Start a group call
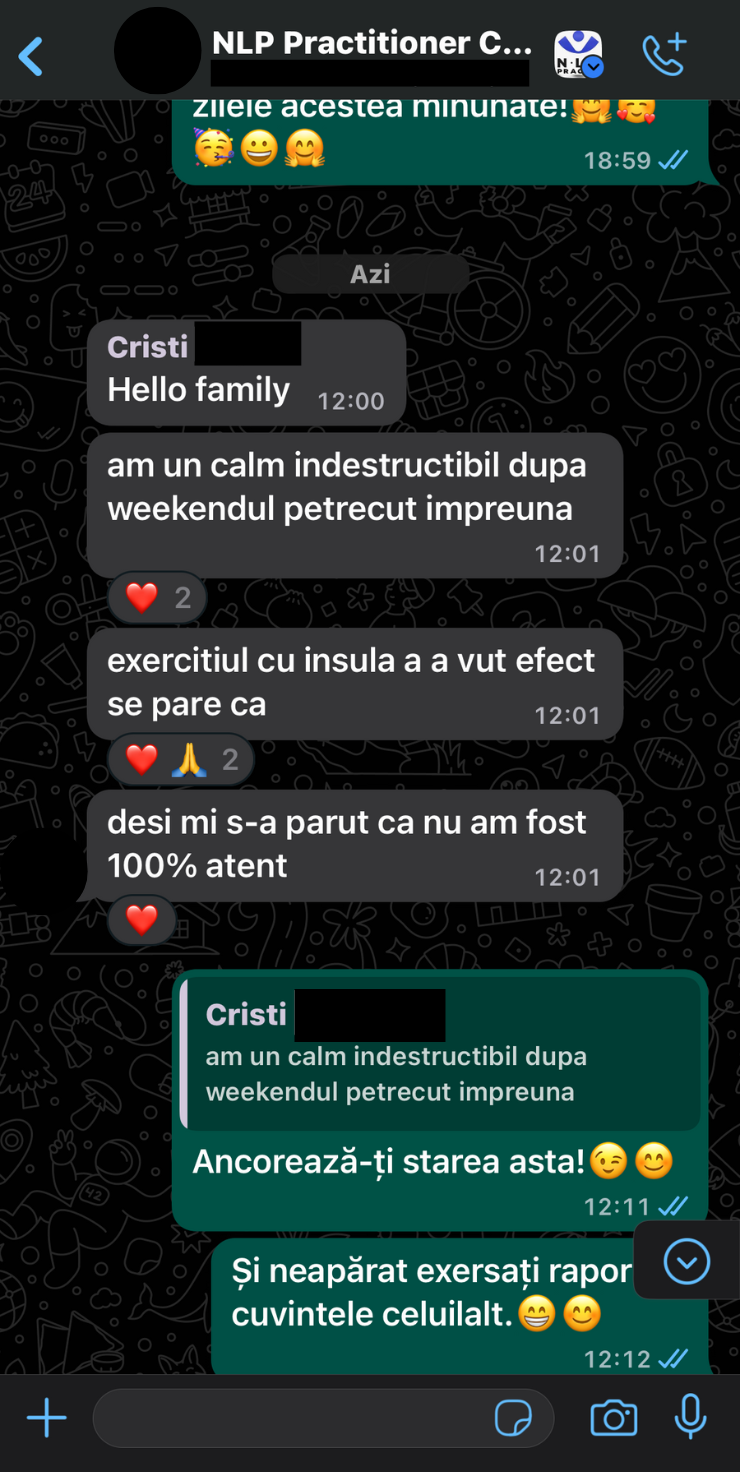The height and width of the screenshot is (1472, 740). pos(664,54)
